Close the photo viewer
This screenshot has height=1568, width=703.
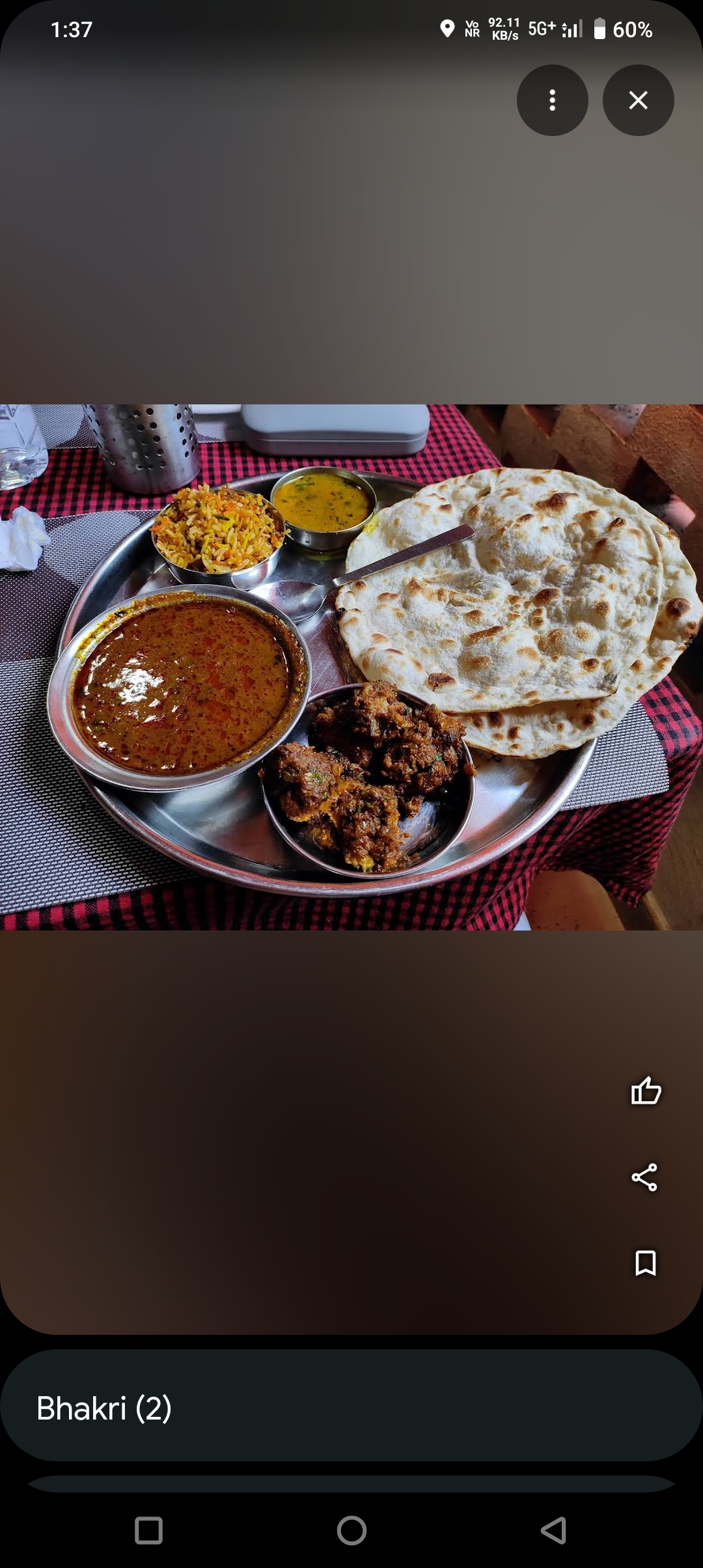(638, 100)
